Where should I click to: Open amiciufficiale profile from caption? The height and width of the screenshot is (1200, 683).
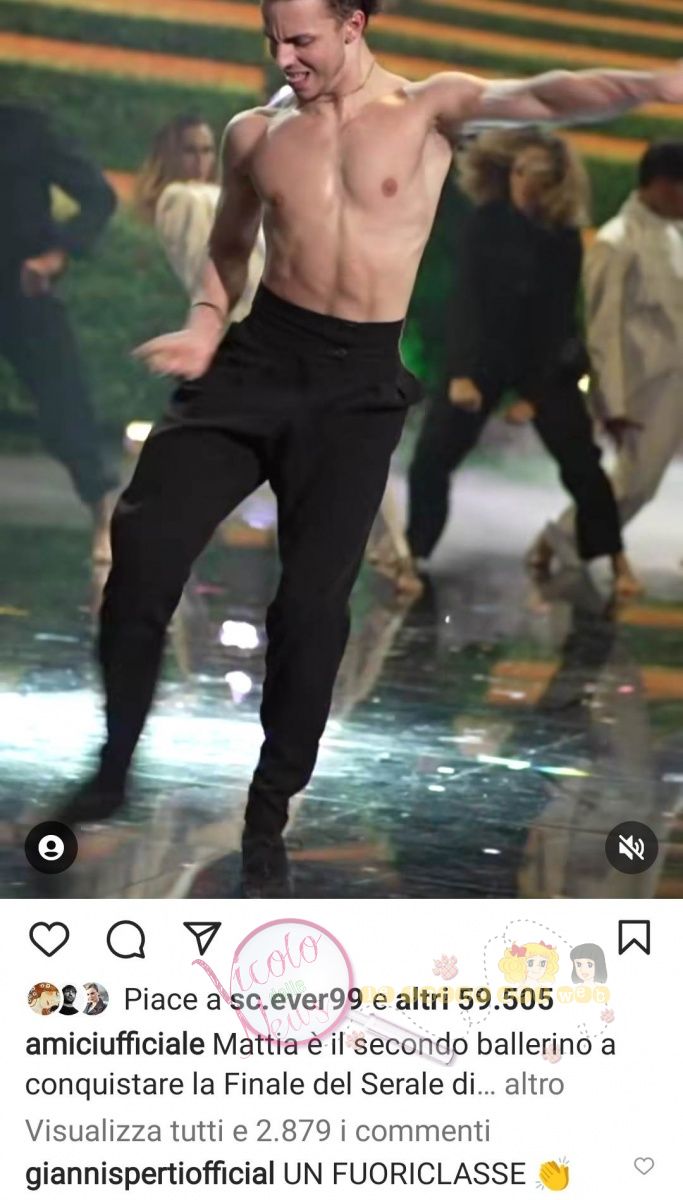[116, 1045]
